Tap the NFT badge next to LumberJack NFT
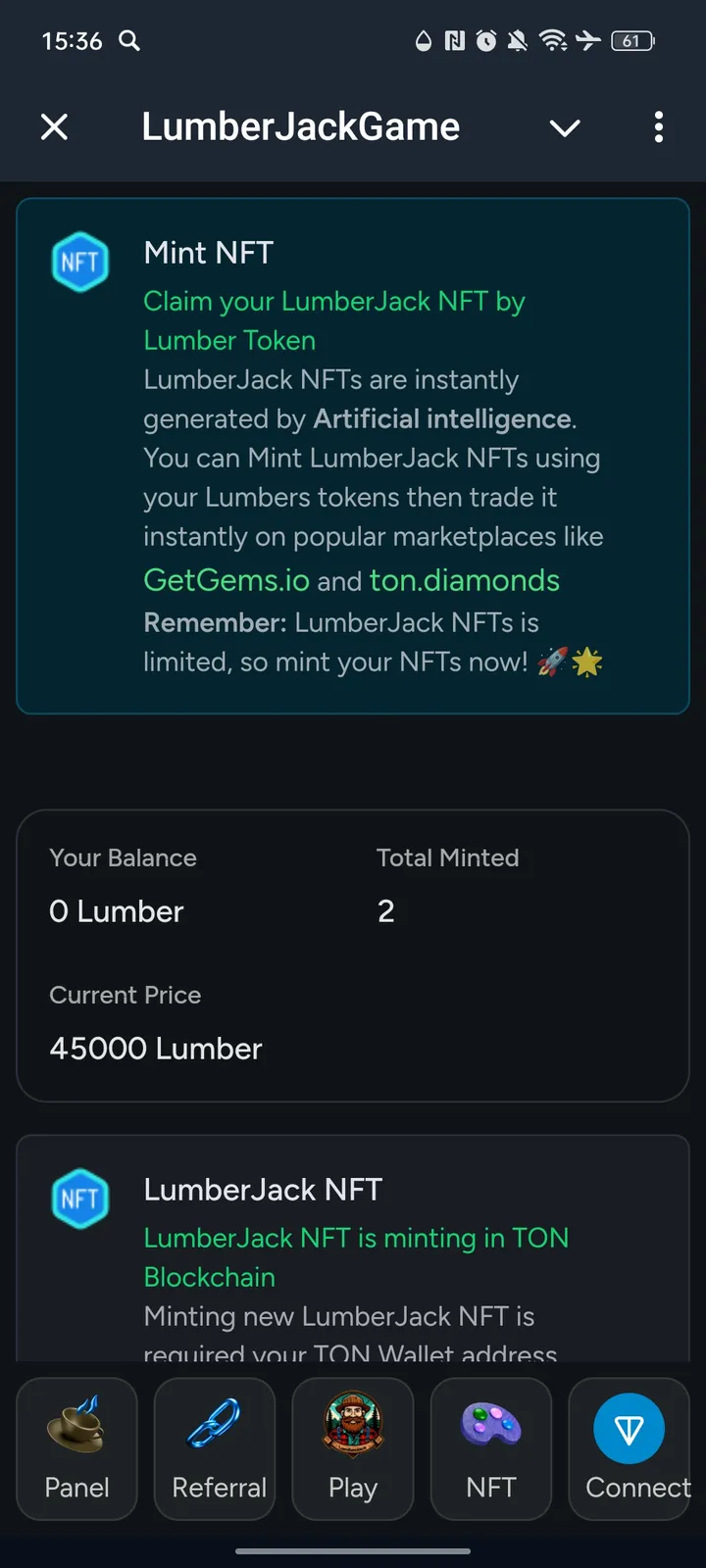Screen dimensions: 706x1568 [80, 1199]
